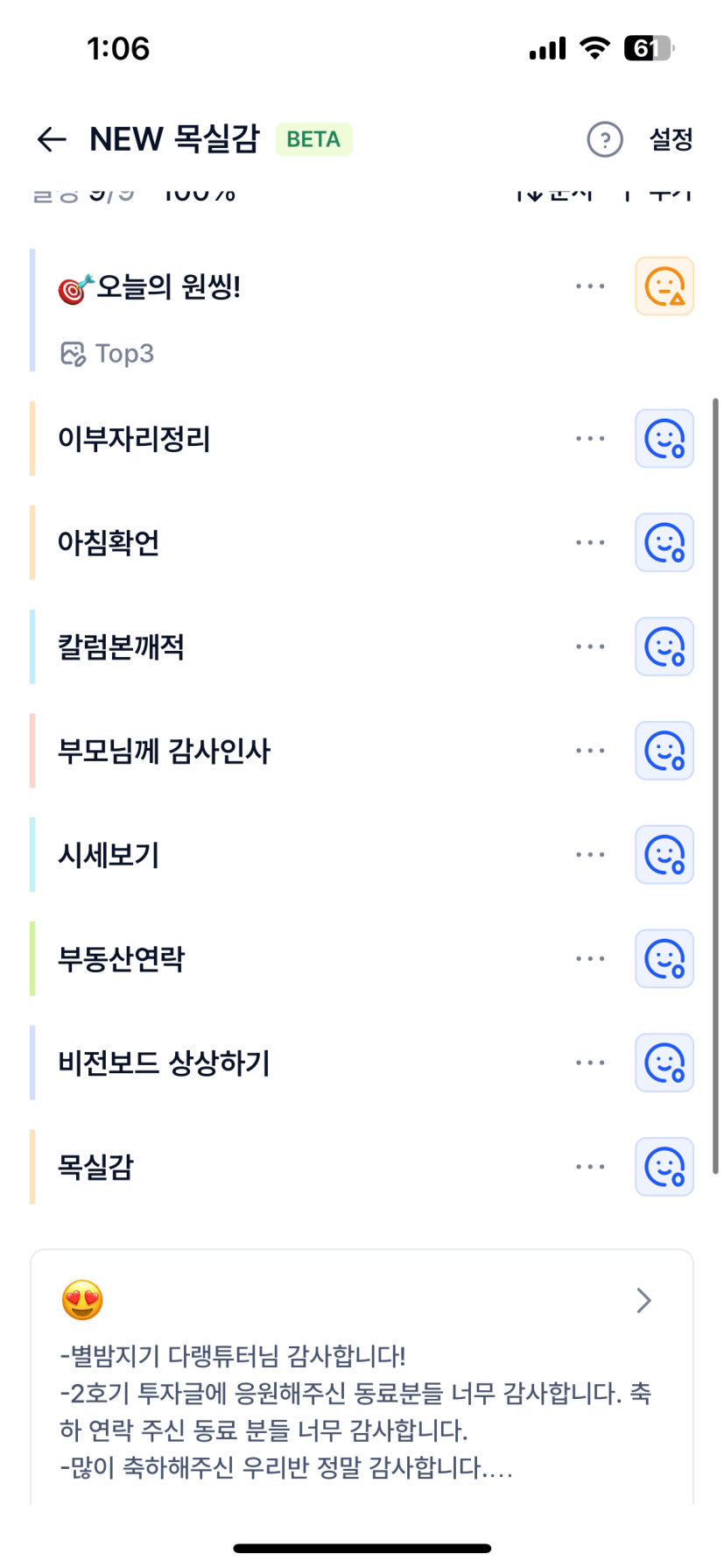Viewport: 724px width, 1568px height.
Task: Go back with the arrow icon
Action: [52, 139]
